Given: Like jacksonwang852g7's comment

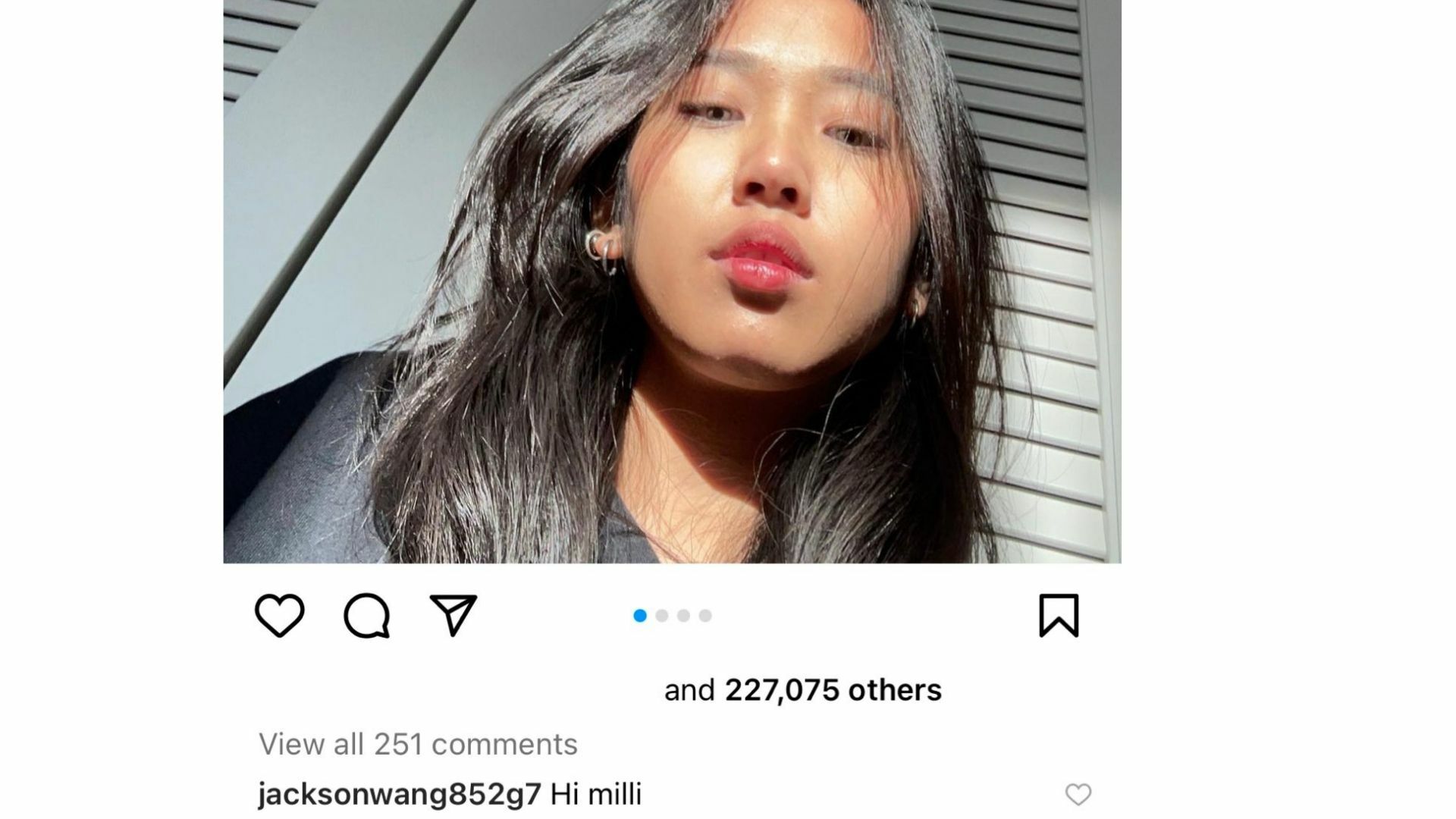Looking at the screenshot, I should pos(1078,794).
